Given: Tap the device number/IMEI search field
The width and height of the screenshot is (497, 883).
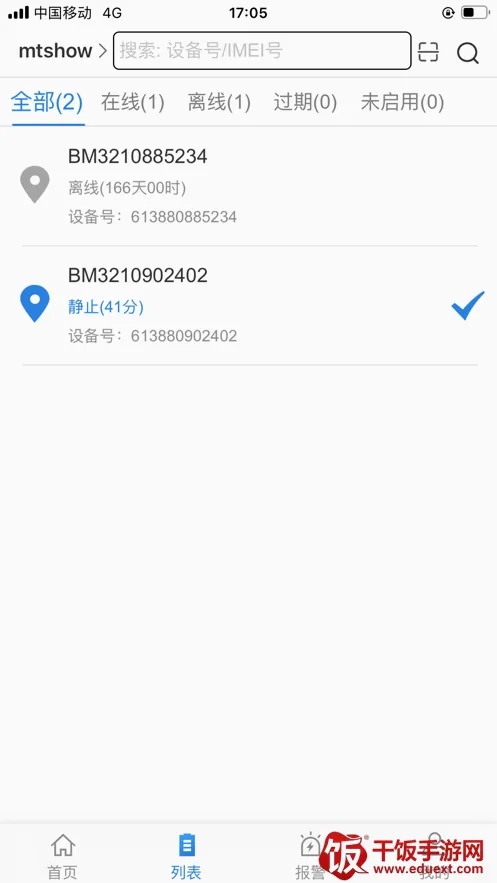Looking at the screenshot, I should tap(262, 51).
